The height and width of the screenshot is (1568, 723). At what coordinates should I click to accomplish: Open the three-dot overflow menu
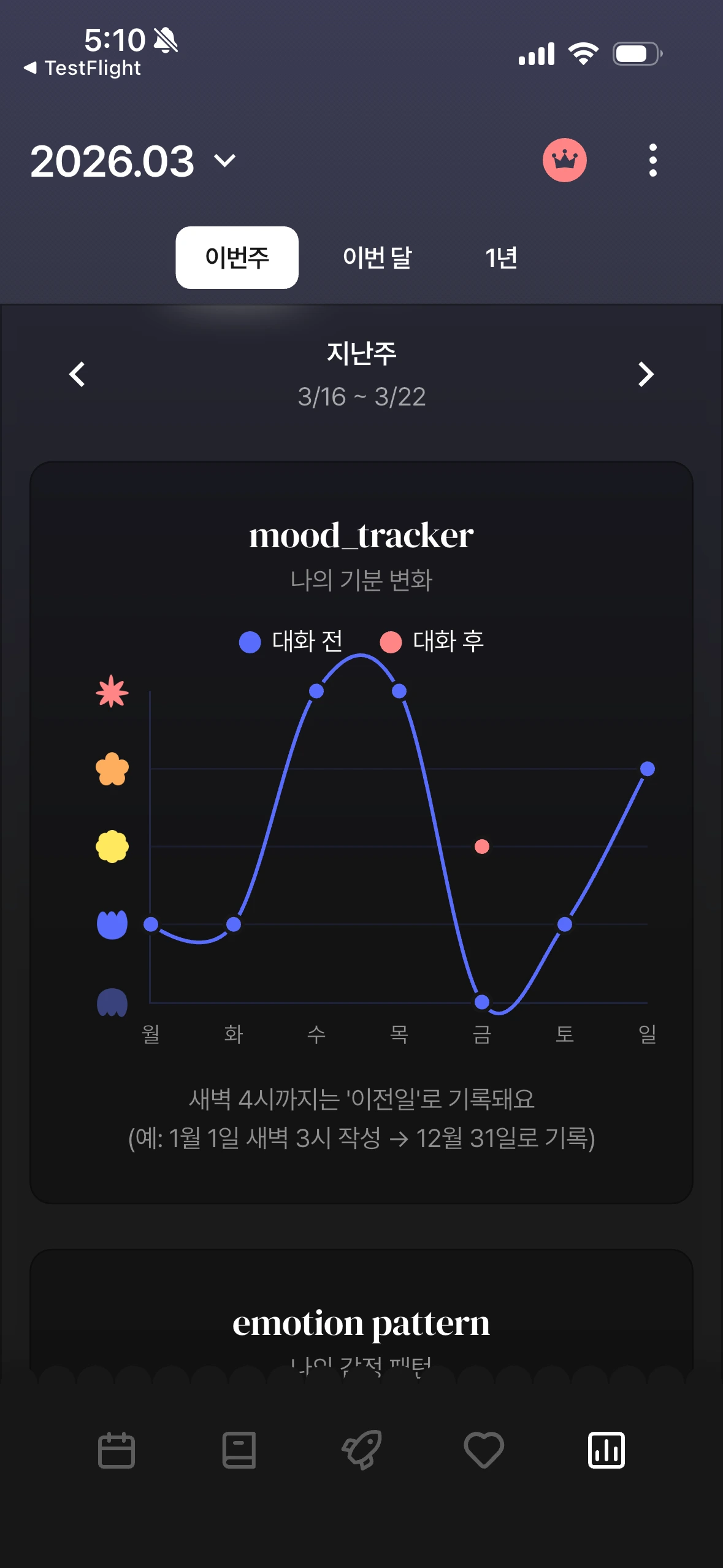pyautogui.click(x=652, y=161)
